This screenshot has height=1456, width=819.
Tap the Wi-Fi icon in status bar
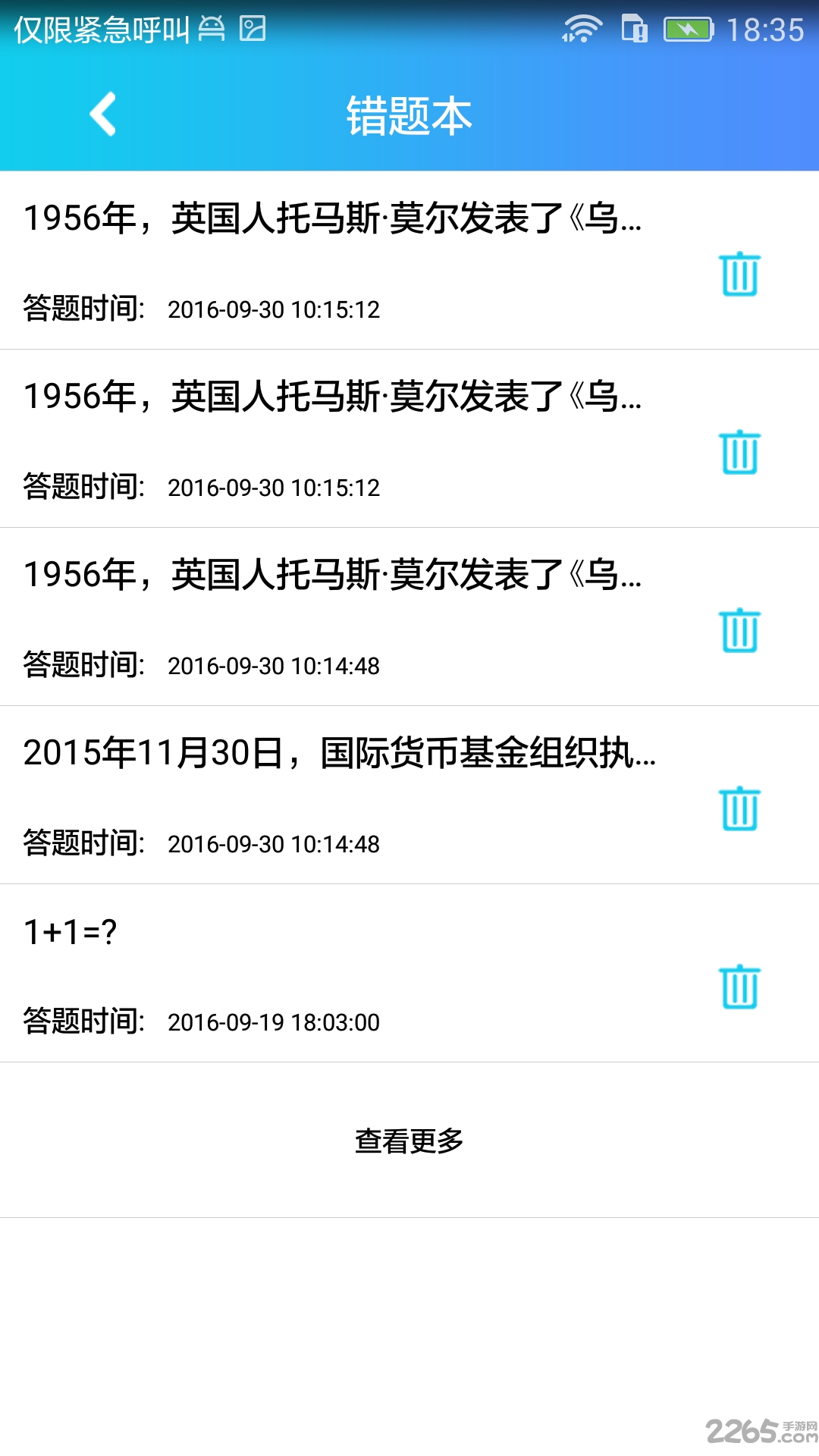582,29
